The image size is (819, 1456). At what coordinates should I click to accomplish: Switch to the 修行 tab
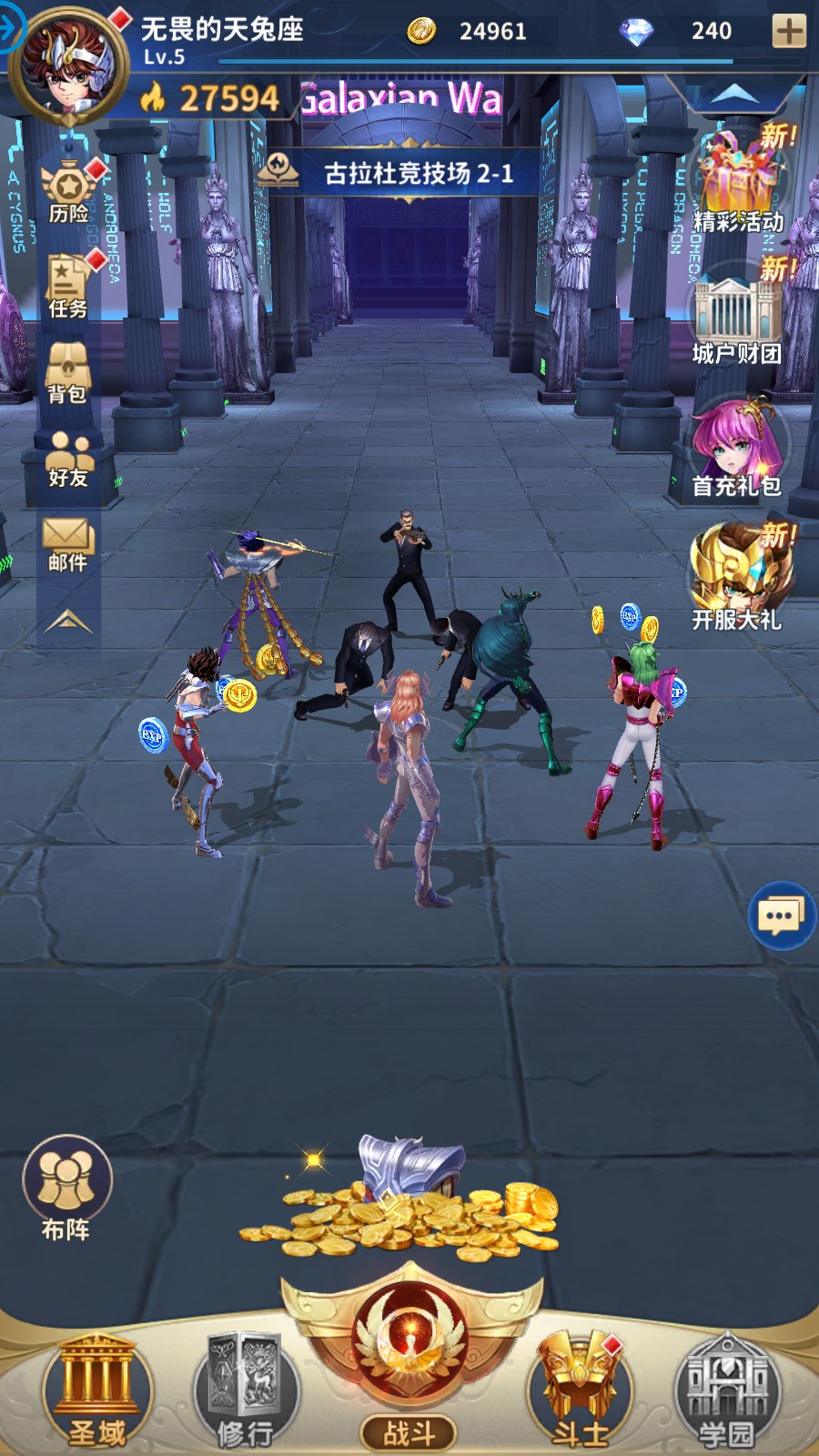pos(246,1392)
